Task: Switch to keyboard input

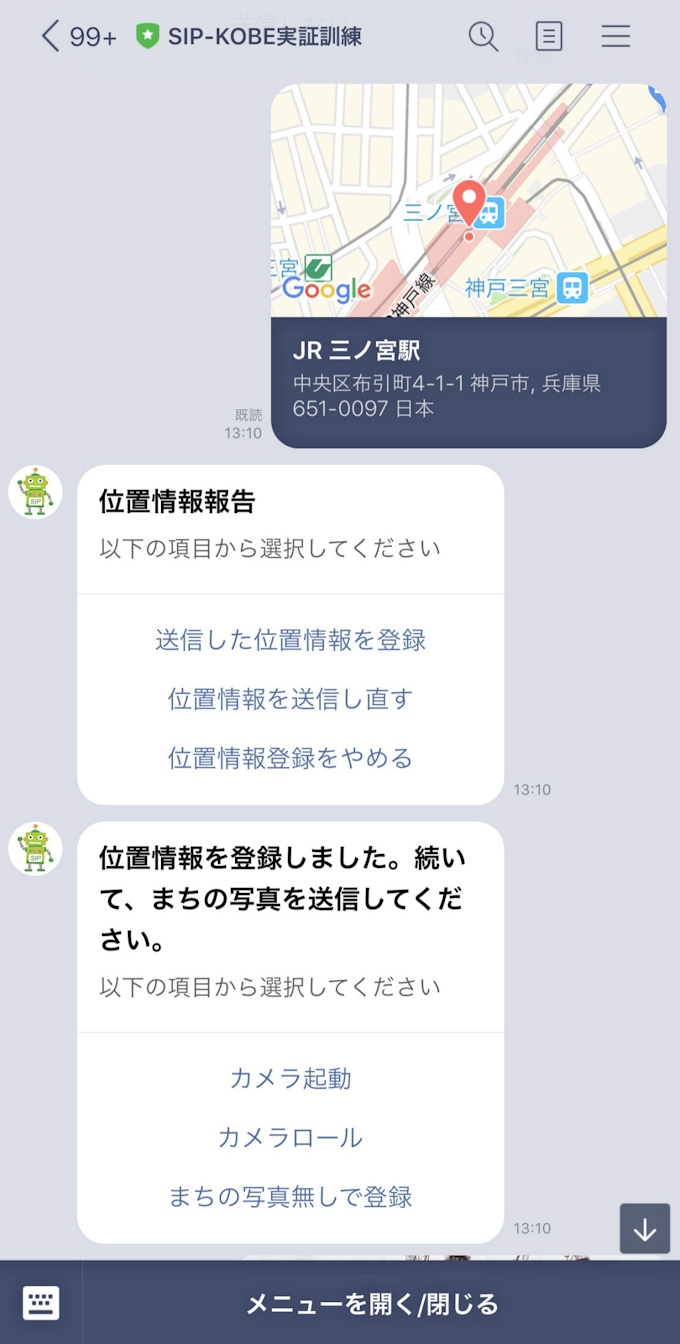Action: (x=41, y=1303)
